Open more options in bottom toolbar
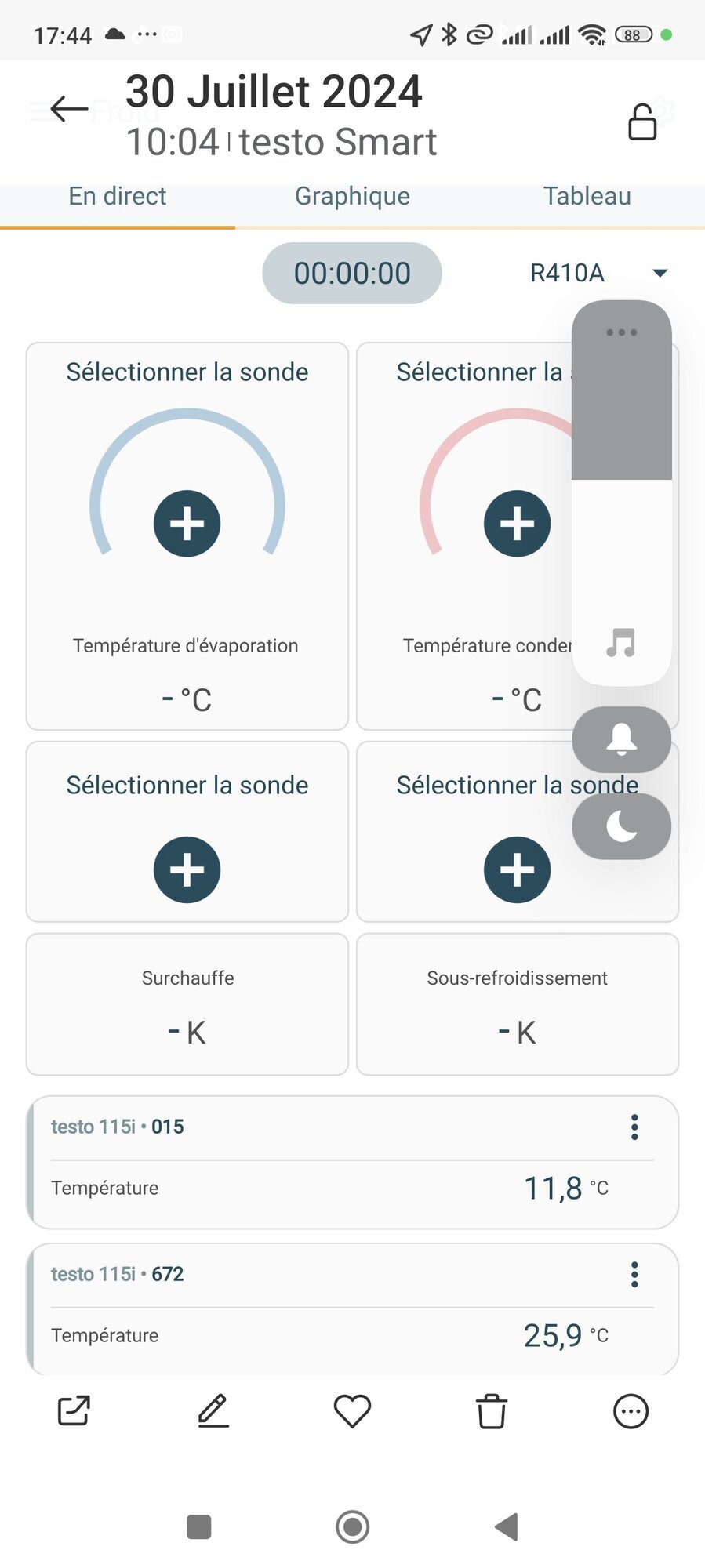Viewport: 705px width, 1568px height. click(631, 1411)
